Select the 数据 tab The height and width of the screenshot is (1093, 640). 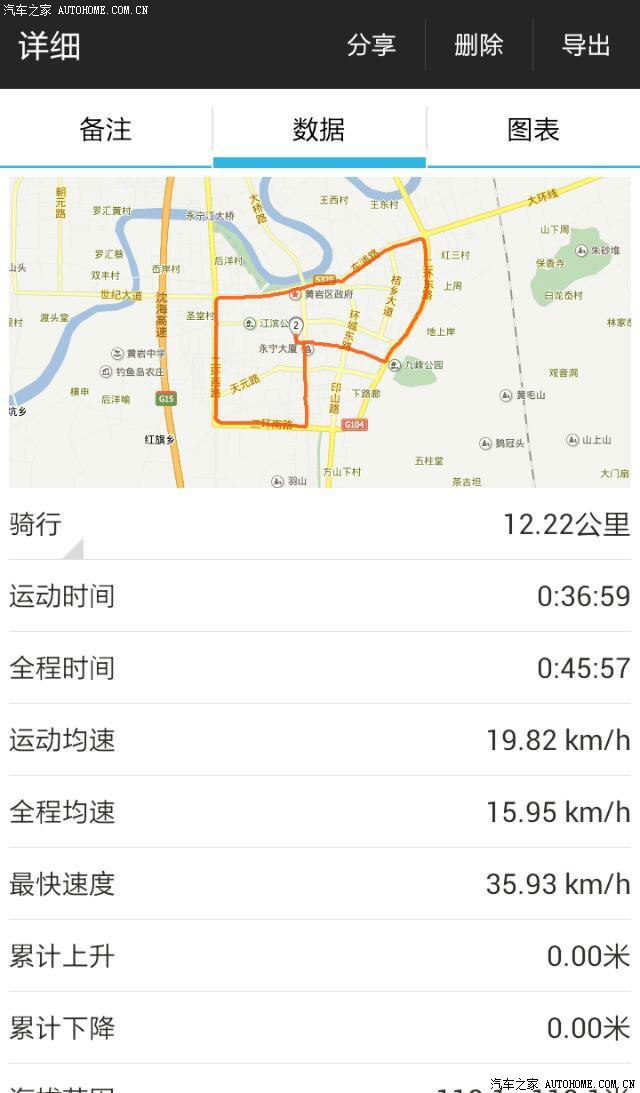click(x=319, y=129)
